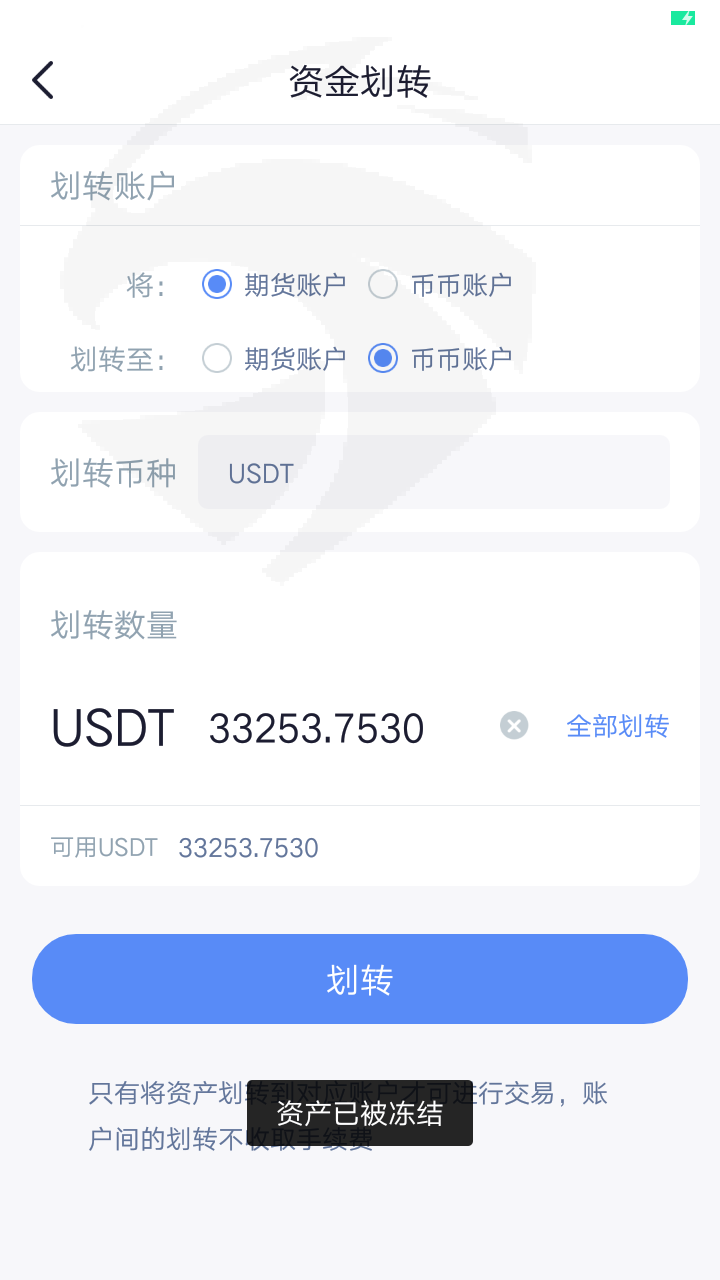
Task: Choose 期货账户 in the 划转至 row
Action: pyautogui.click(x=274, y=358)
